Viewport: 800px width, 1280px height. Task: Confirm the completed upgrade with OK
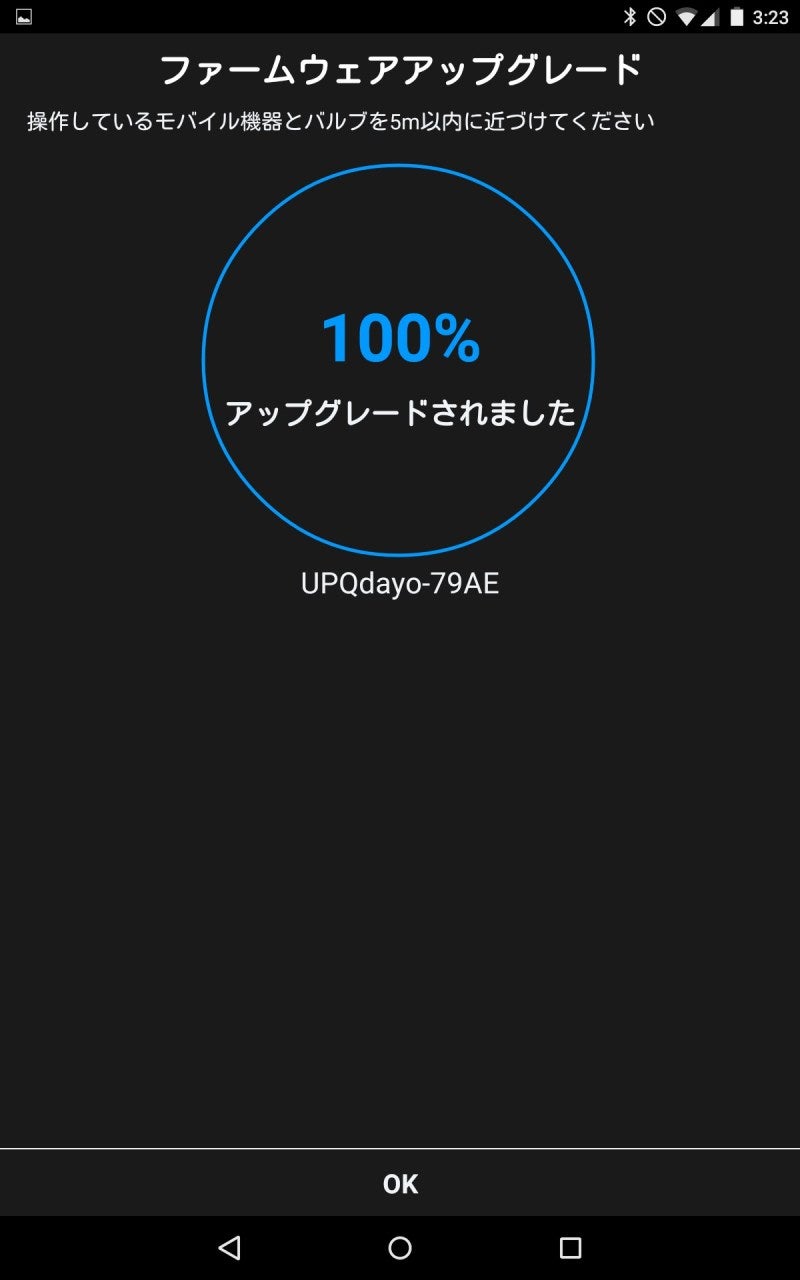(400, 1183)
